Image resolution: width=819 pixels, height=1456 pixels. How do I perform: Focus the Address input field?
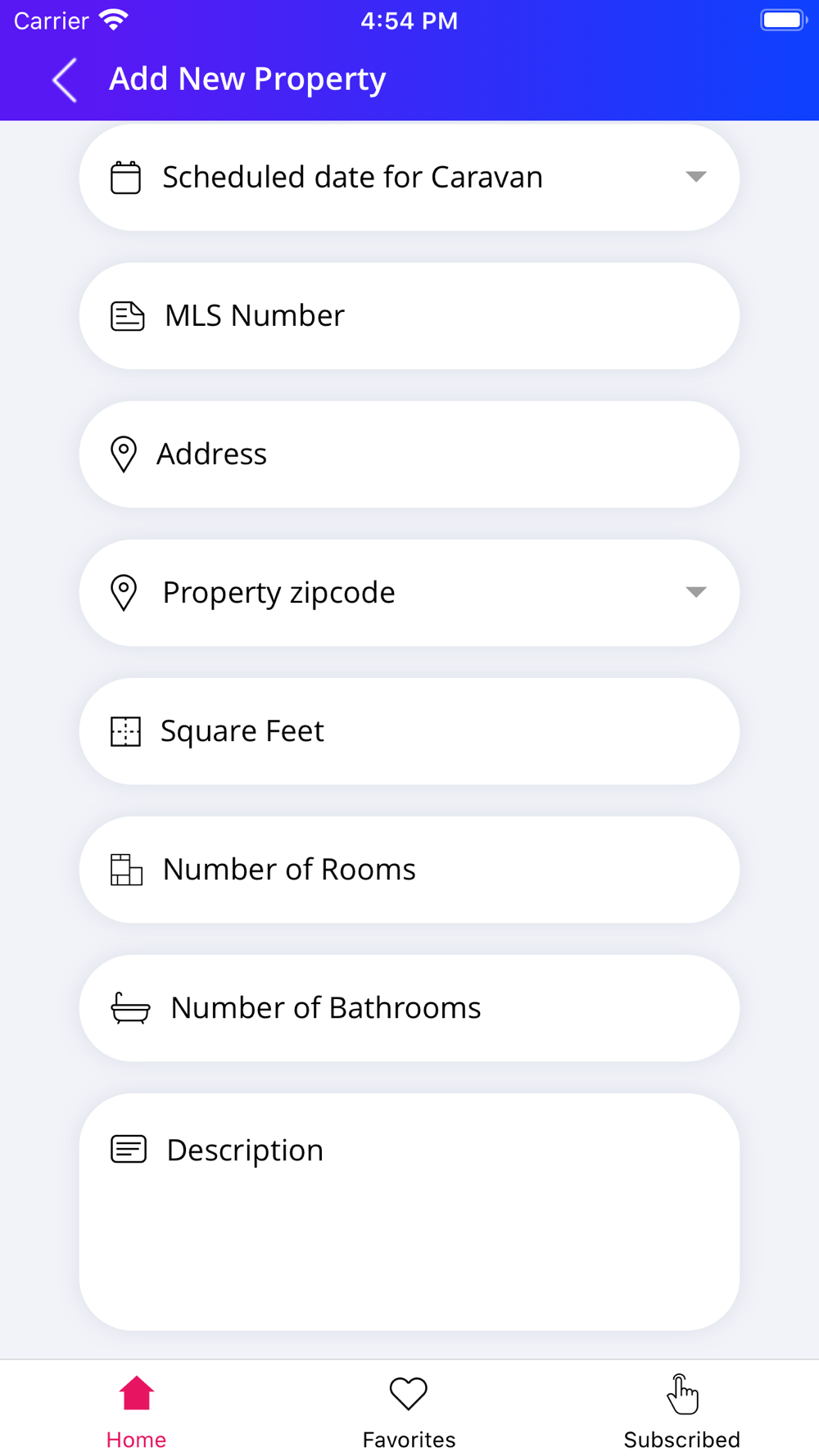pyautogui.click(x=409, y=454)
